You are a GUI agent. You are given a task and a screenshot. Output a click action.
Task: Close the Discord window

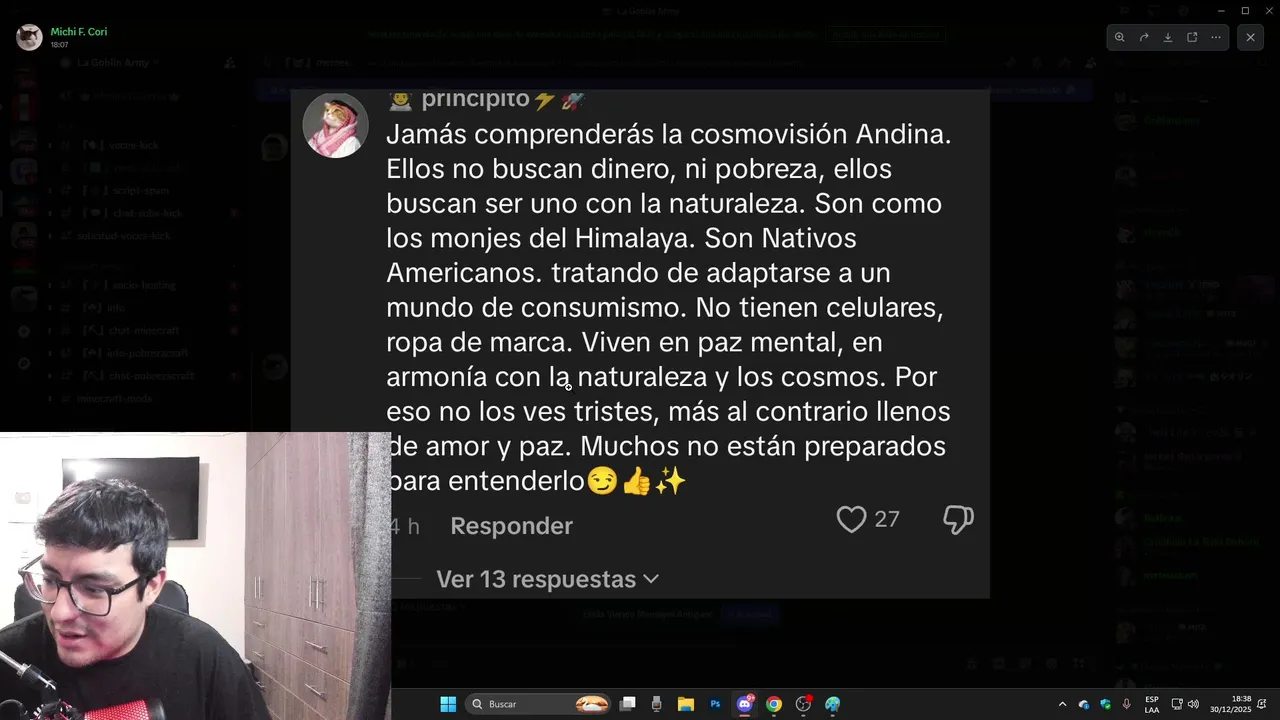pos(1268,10)
